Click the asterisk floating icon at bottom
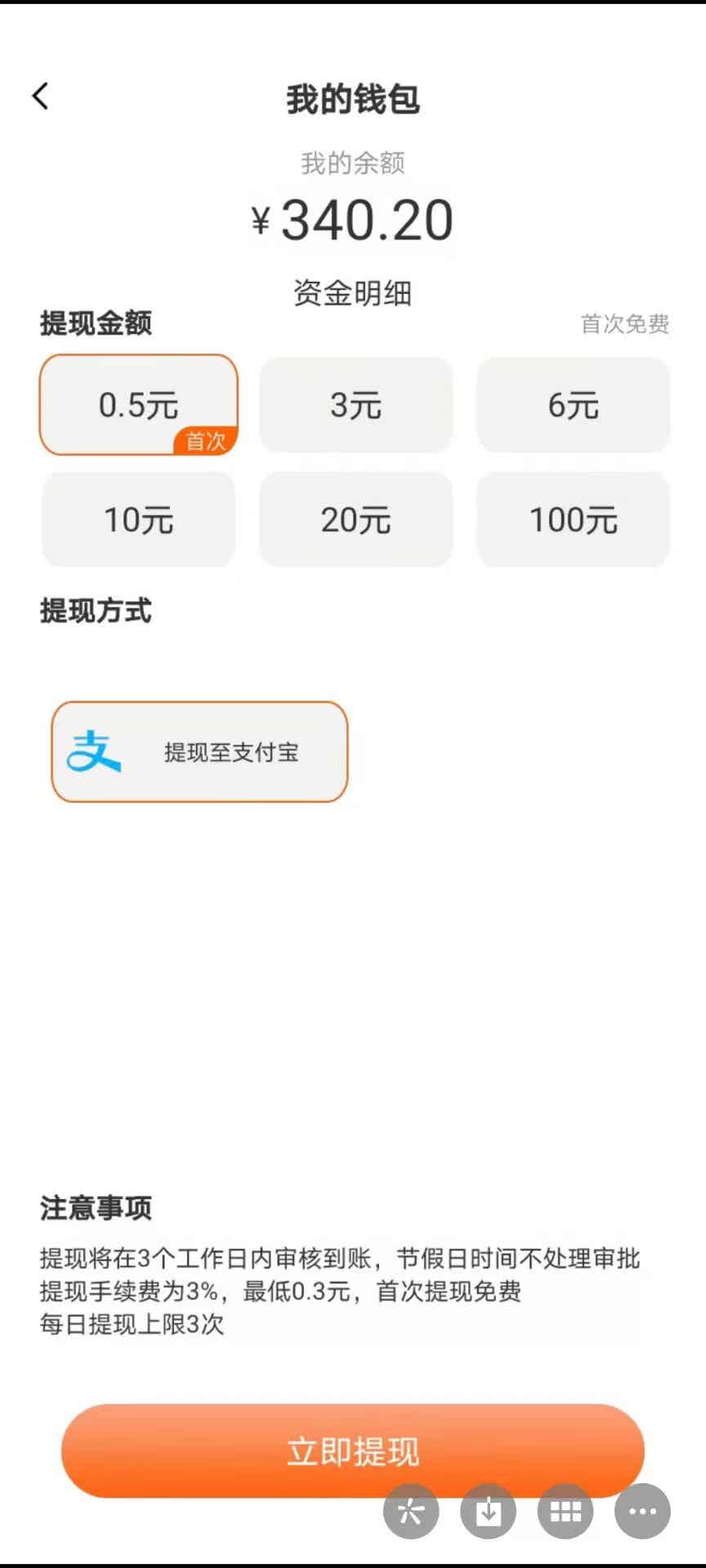 [409, 1512]
